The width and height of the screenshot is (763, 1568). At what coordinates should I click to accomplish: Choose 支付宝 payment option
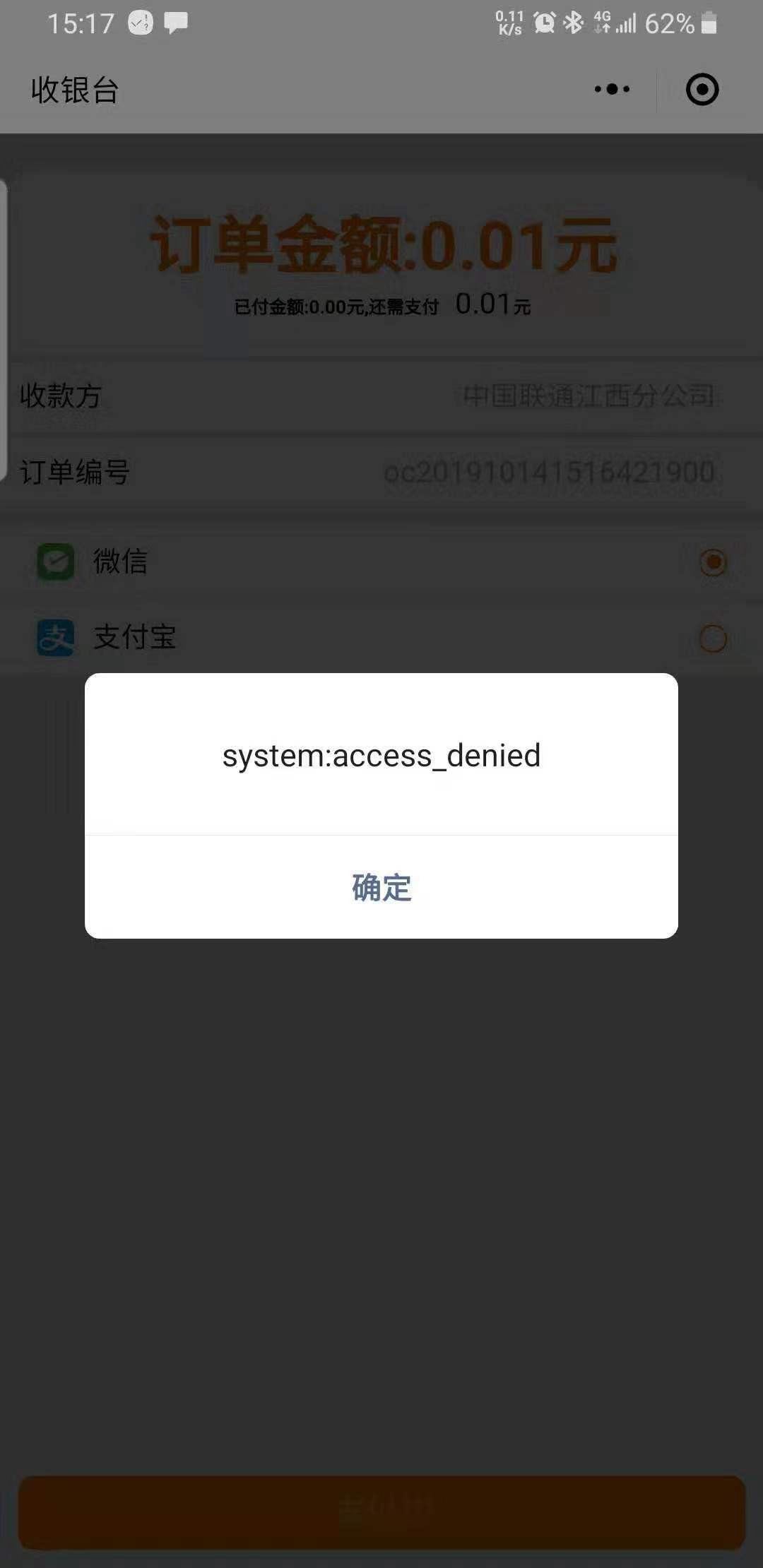click(381, 638)
